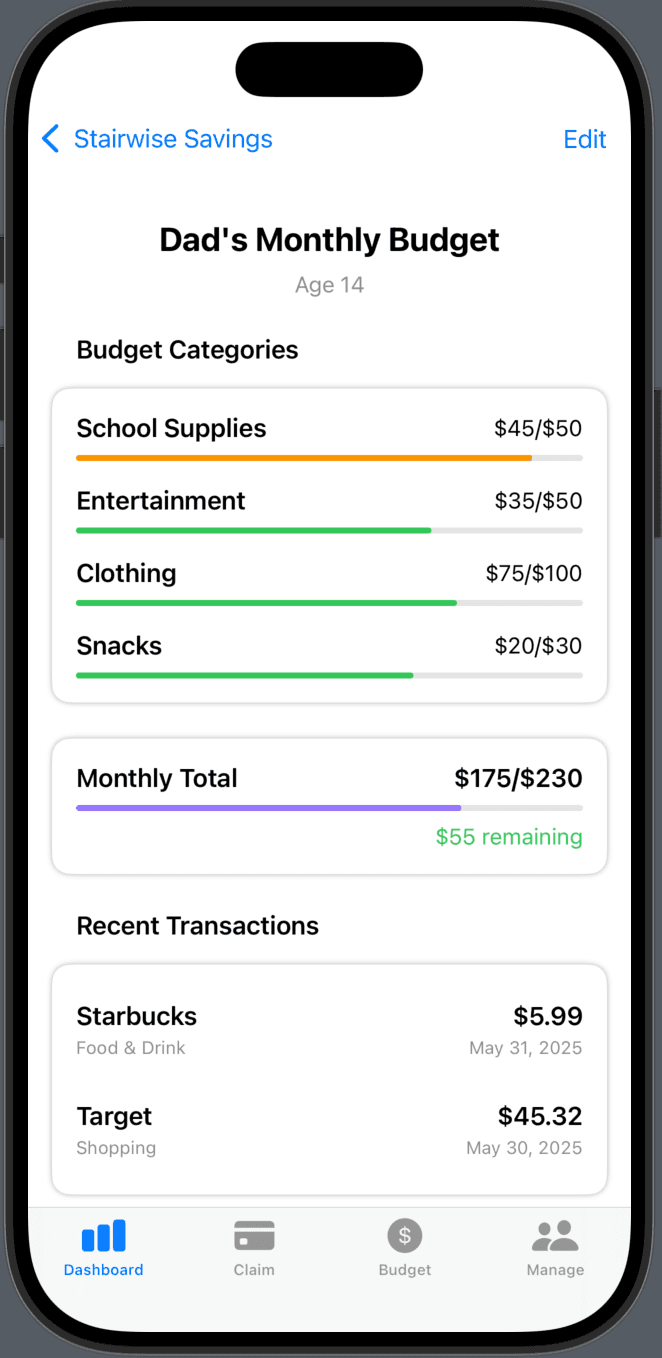Switch to the Dashboard tab
This screenshot has width=662, height=1358.
pos(104,1247)
